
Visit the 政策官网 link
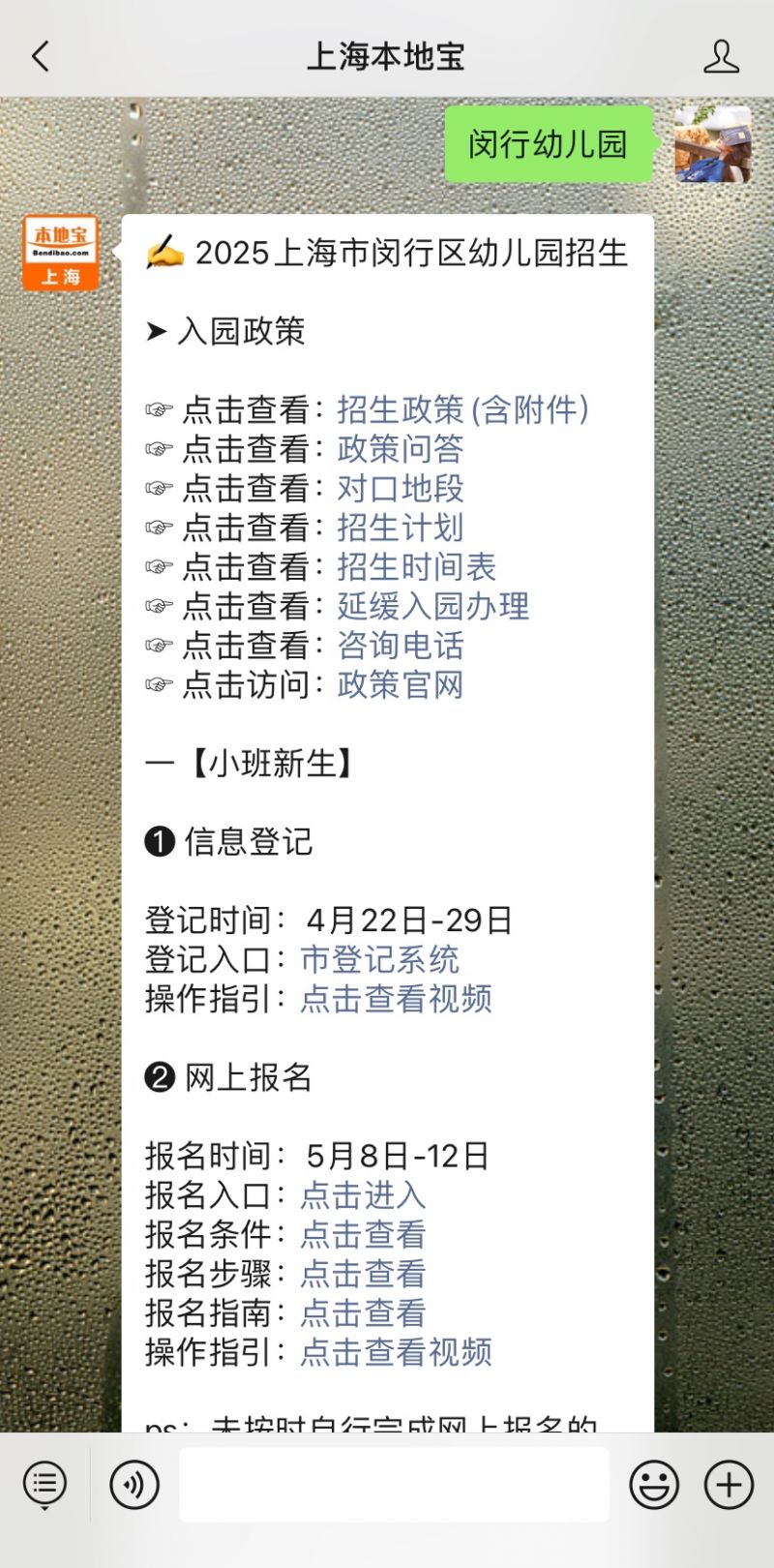coord(401,685)
